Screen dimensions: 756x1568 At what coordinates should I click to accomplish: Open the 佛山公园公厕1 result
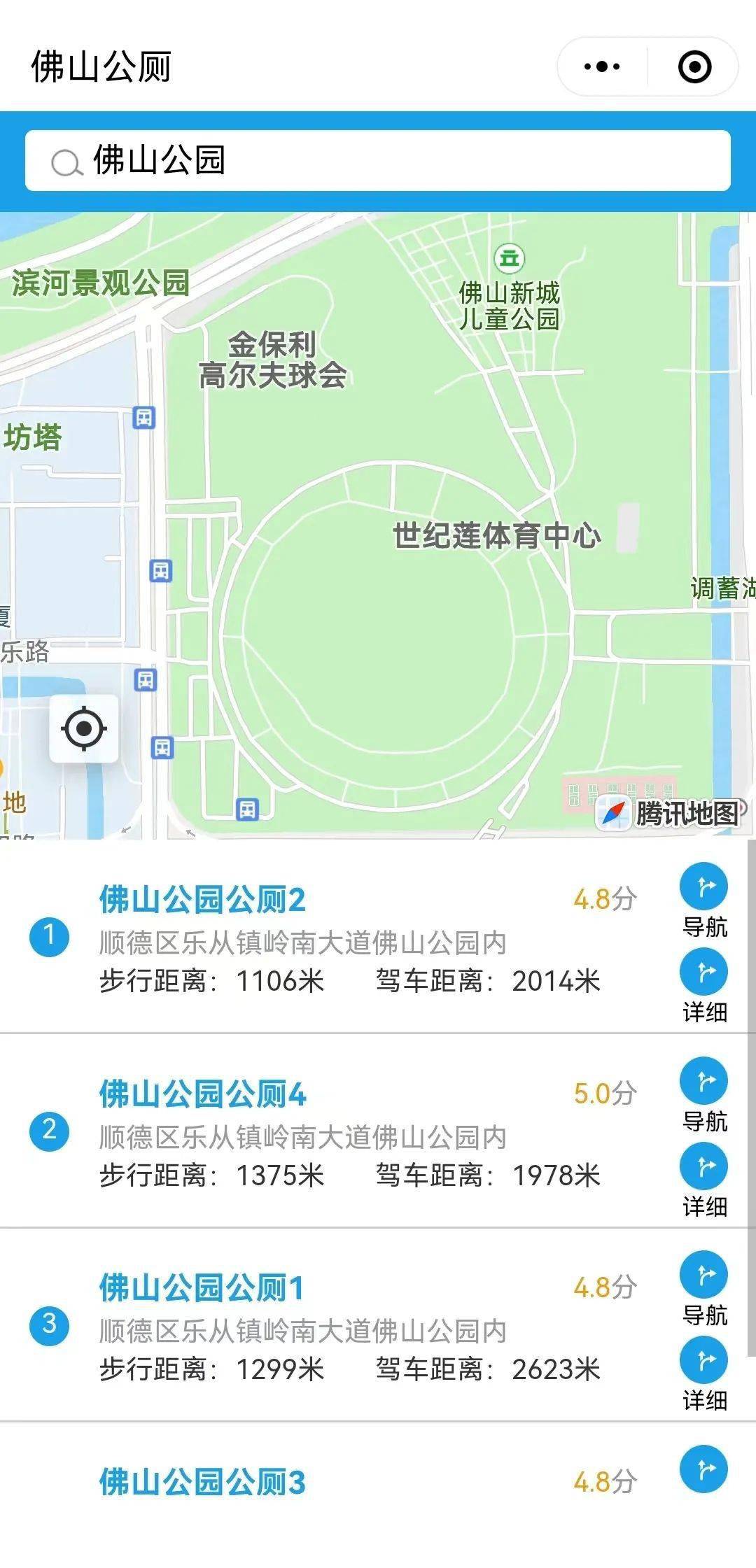(201, 1288)
